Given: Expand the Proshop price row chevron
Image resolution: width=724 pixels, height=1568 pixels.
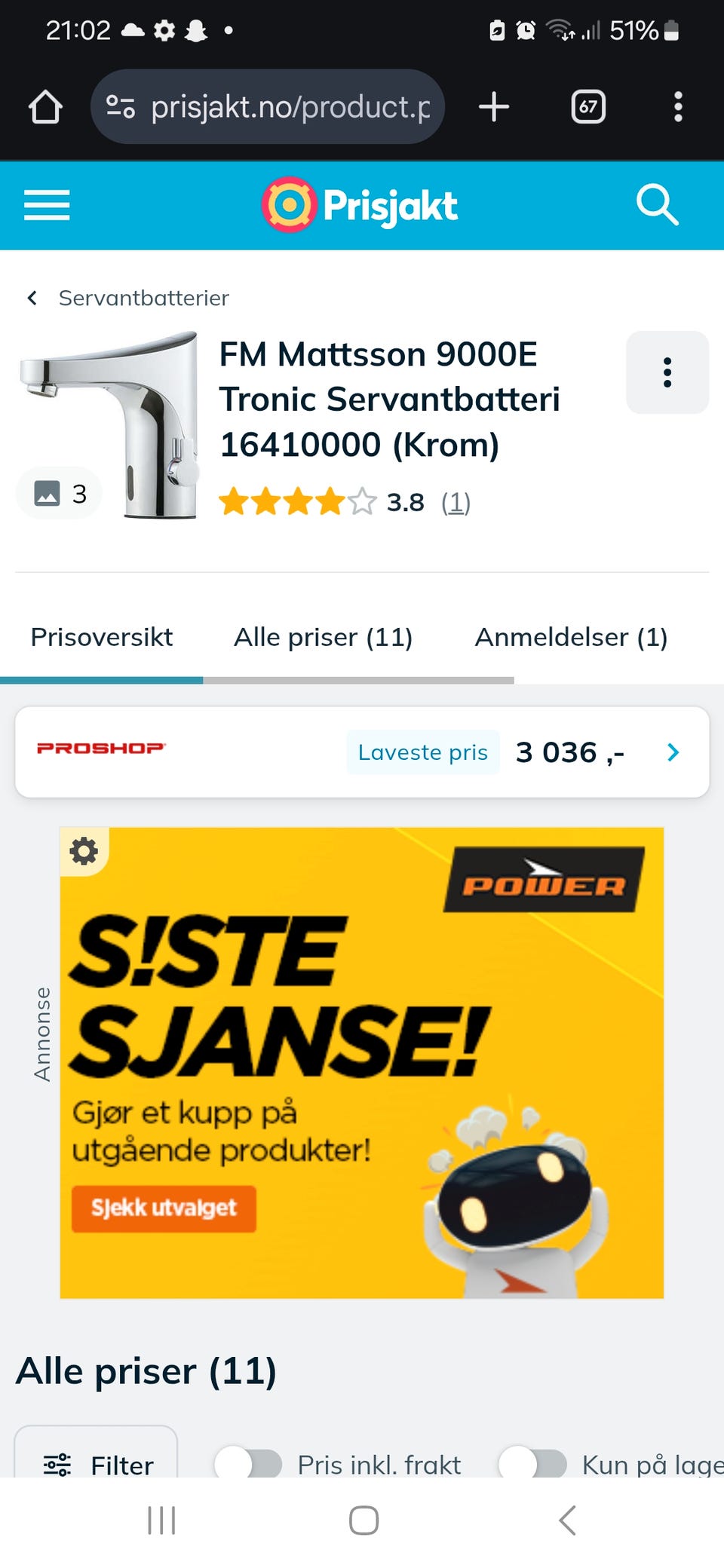Looking at the screenshot, I should [673, 752].
